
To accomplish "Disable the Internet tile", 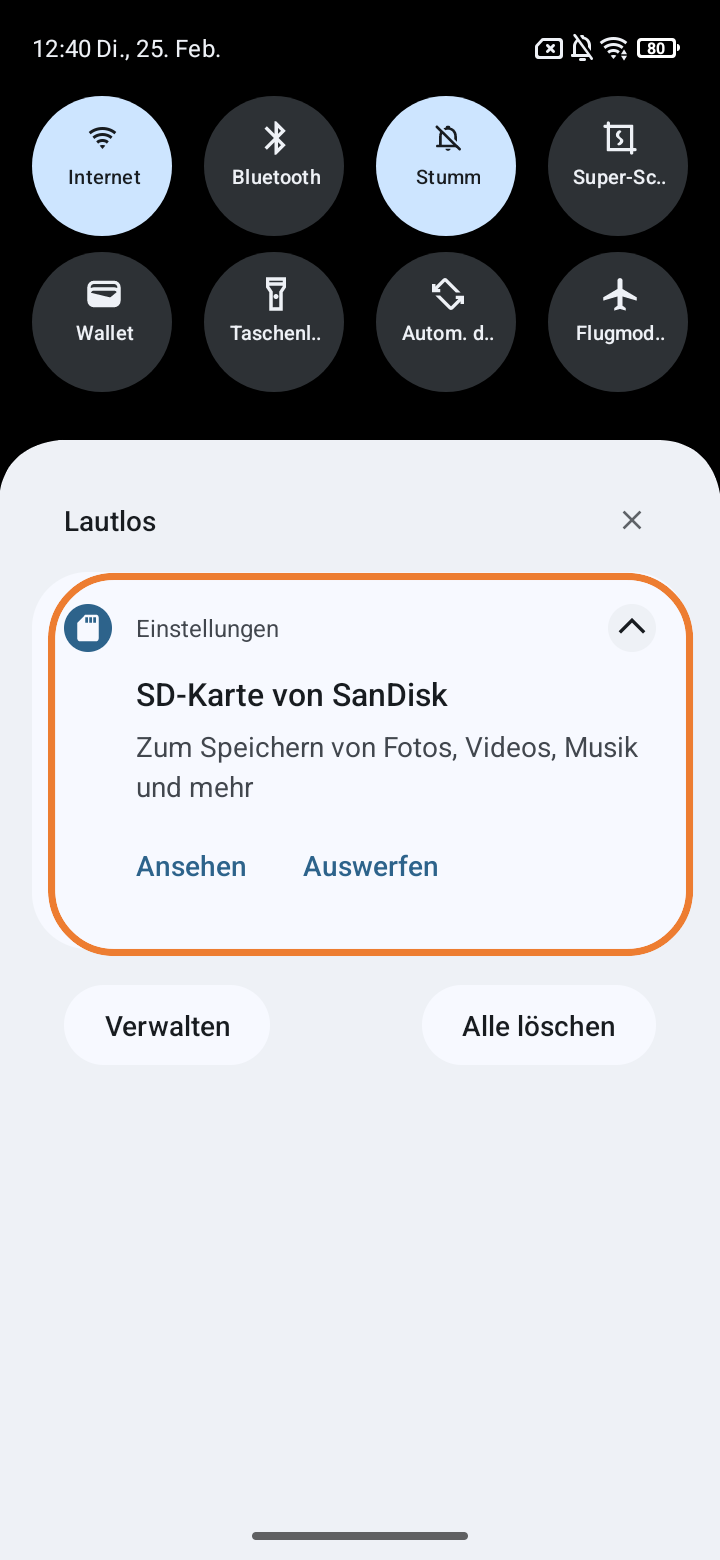I will point(102,165).
